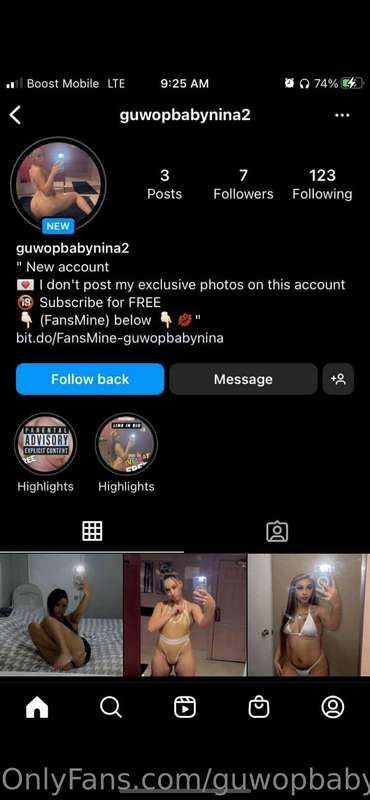Open the three-dot overflow menu
370x800 pixels.
click(342, 115)
